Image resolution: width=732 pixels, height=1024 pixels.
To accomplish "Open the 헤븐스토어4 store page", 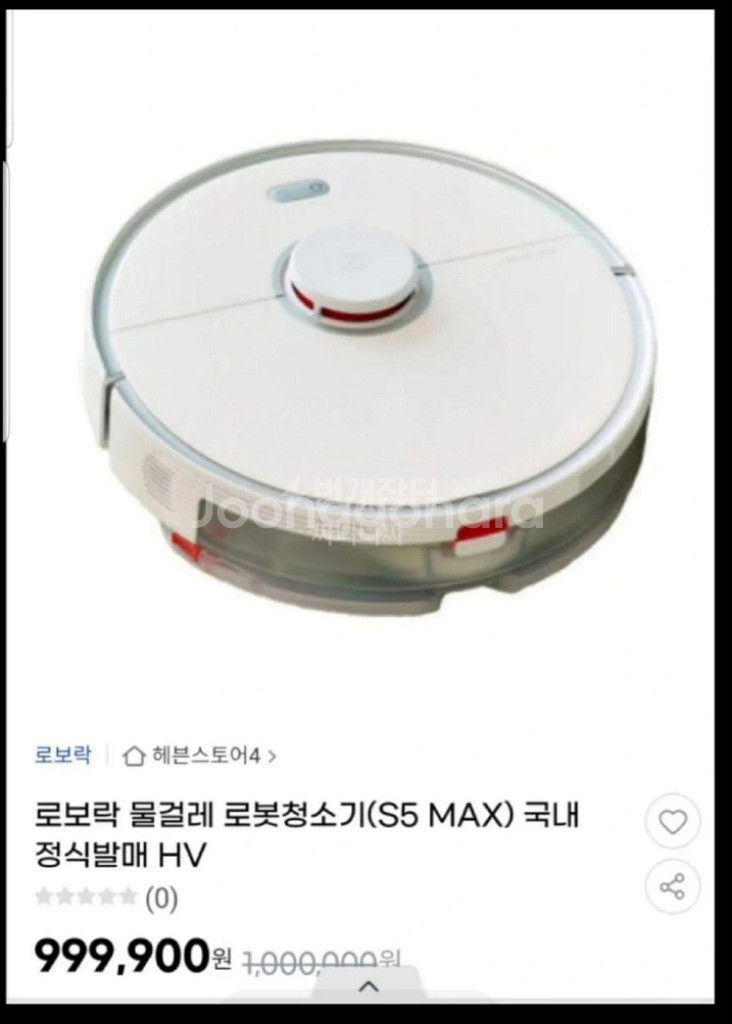I will pyautogui.click(x=198, y=755).
